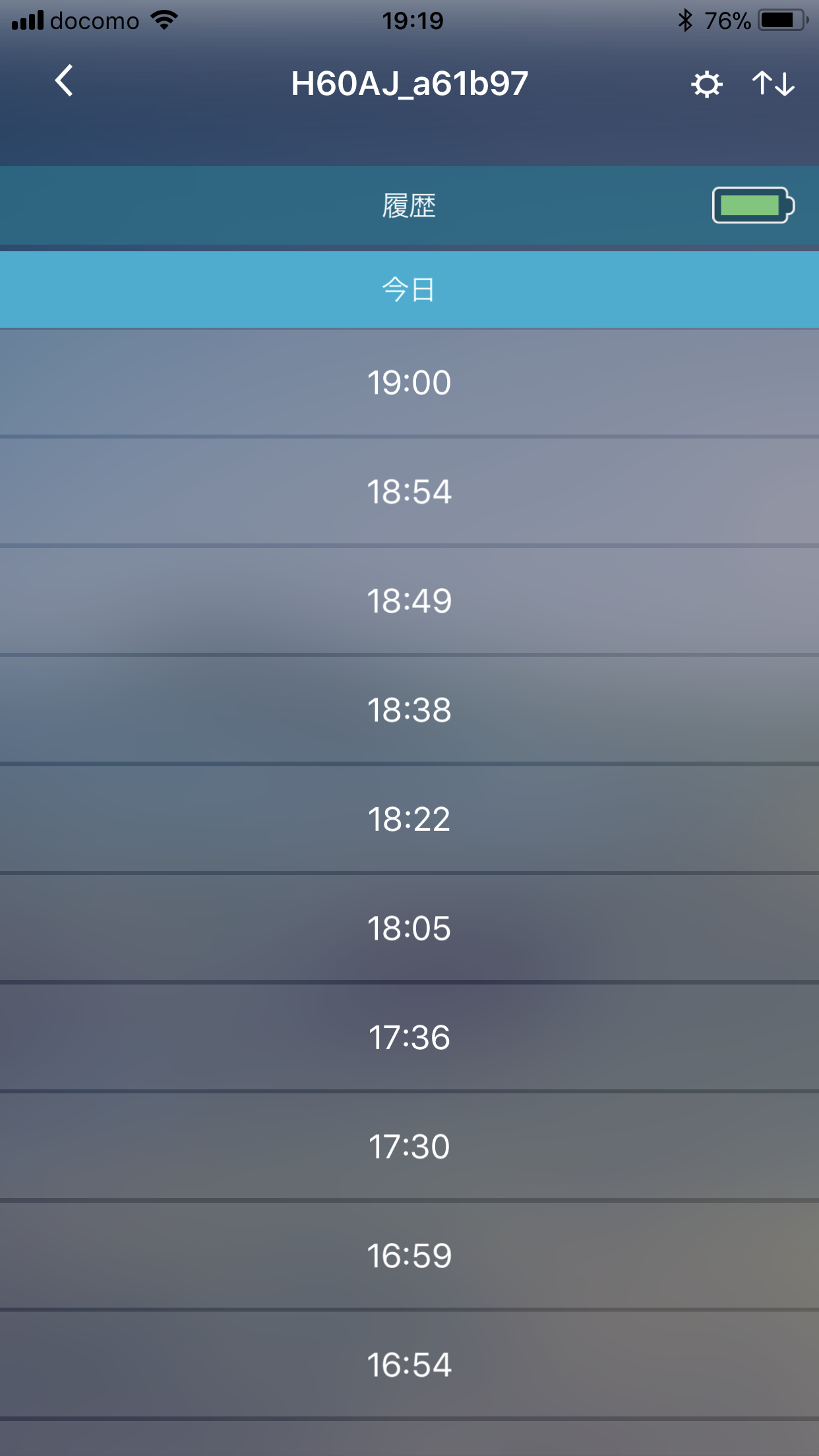
Task: Open the 16:54 record
Action: [x=409, y=1365]
